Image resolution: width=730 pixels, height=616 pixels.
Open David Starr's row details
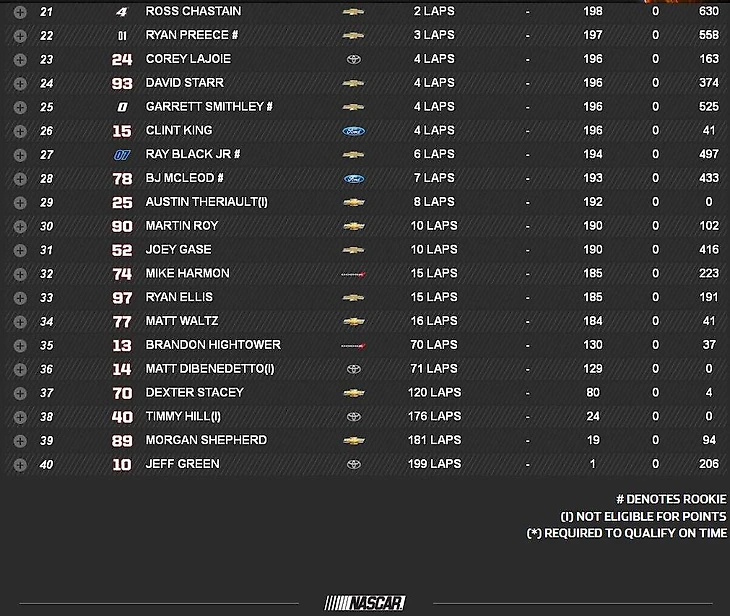click(19, 83)
